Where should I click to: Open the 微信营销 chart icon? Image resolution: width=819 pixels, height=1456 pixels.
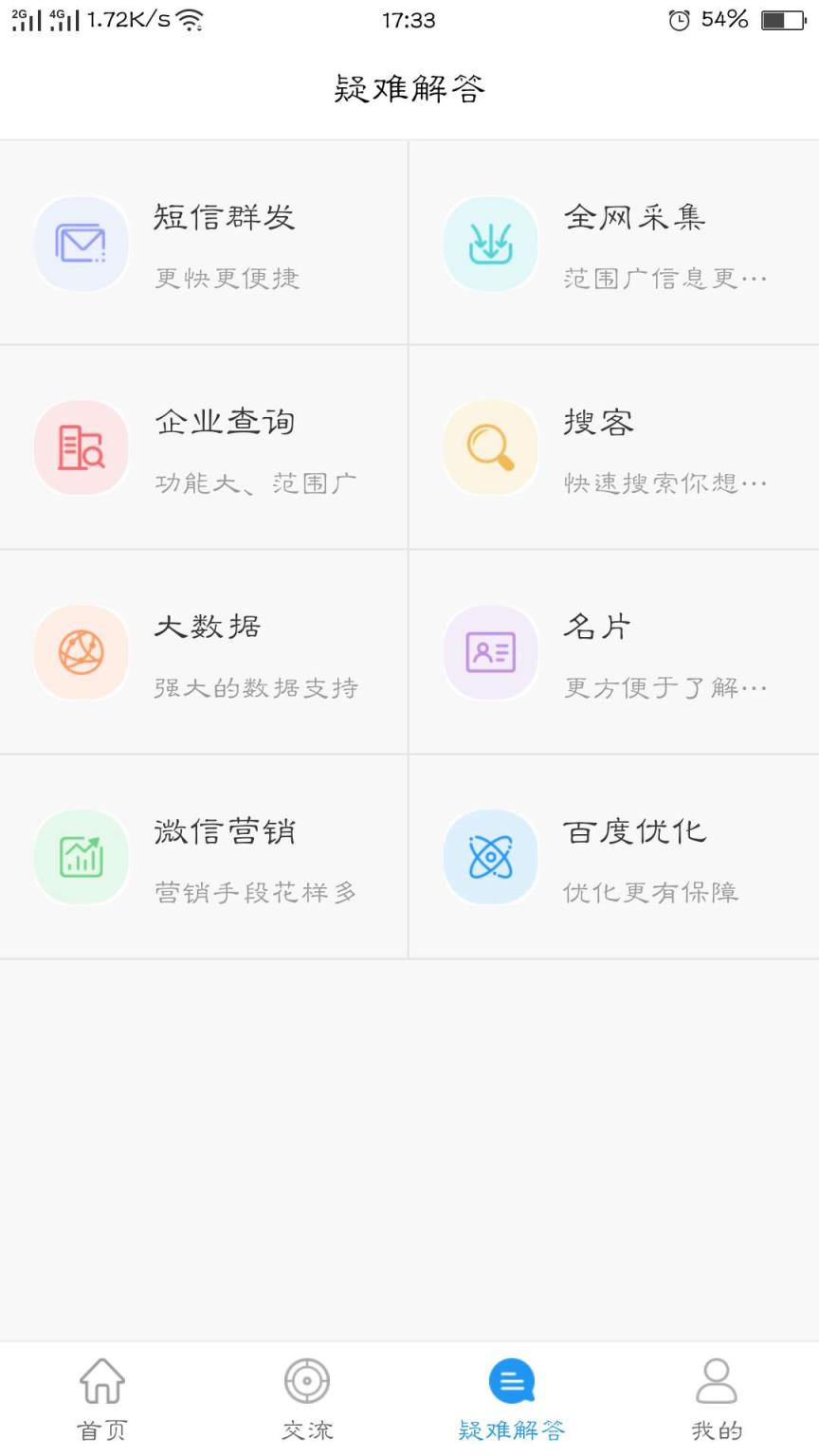pyautogui.click(x=81, y=856)
